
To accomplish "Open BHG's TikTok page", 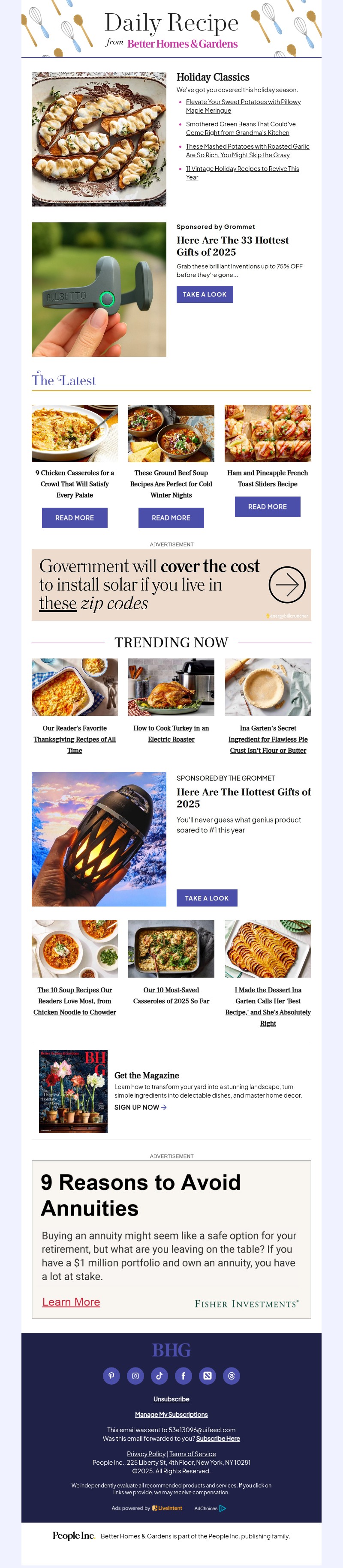I will point(159,1375).
